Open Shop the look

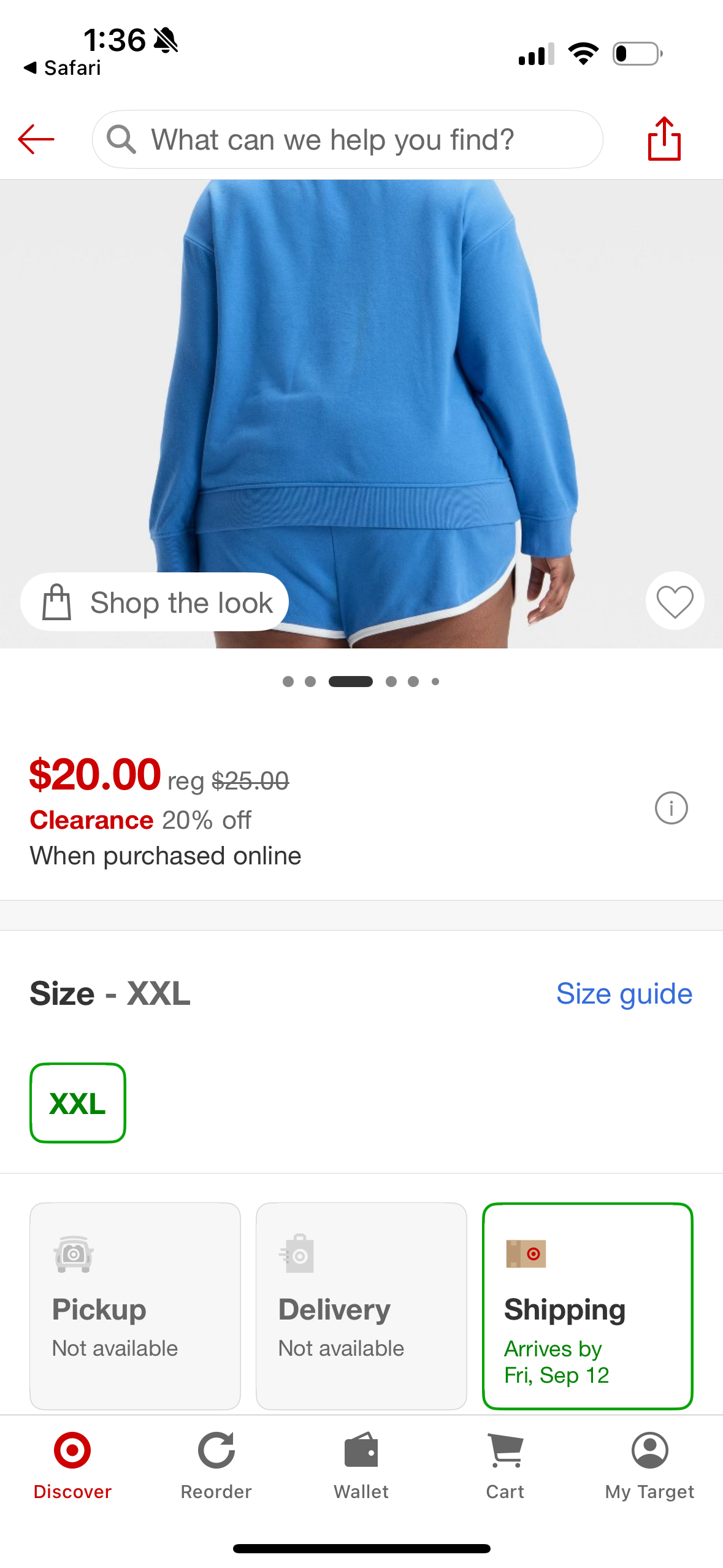click(x=155, y=602)
